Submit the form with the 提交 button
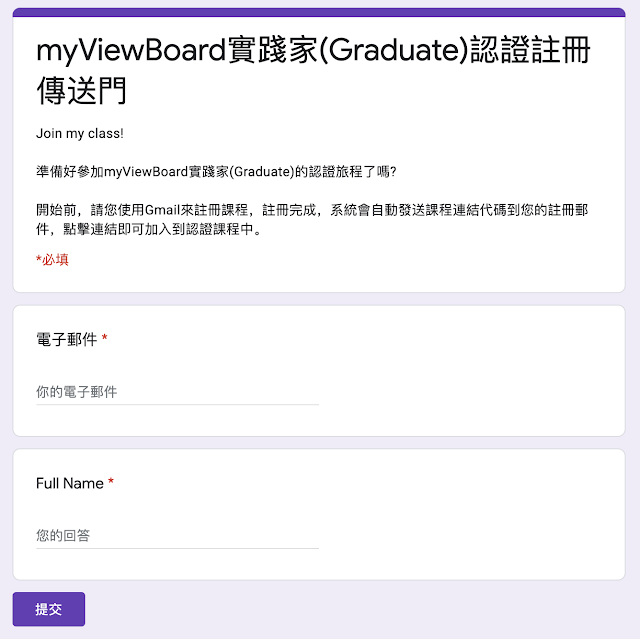Image resolution: width=640 pixels, height=639 pixels. (48, 609)
